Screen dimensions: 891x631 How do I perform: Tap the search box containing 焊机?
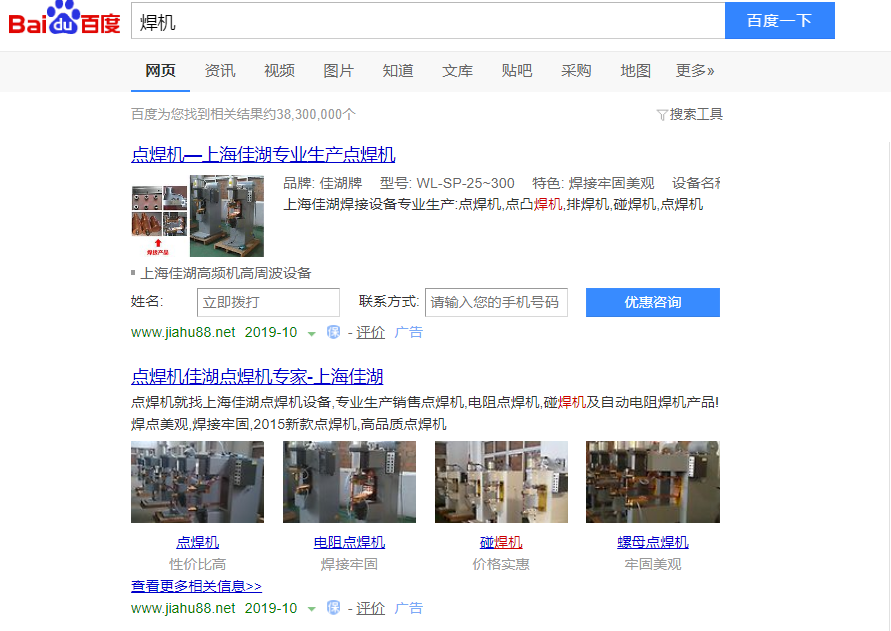point(427,21)
